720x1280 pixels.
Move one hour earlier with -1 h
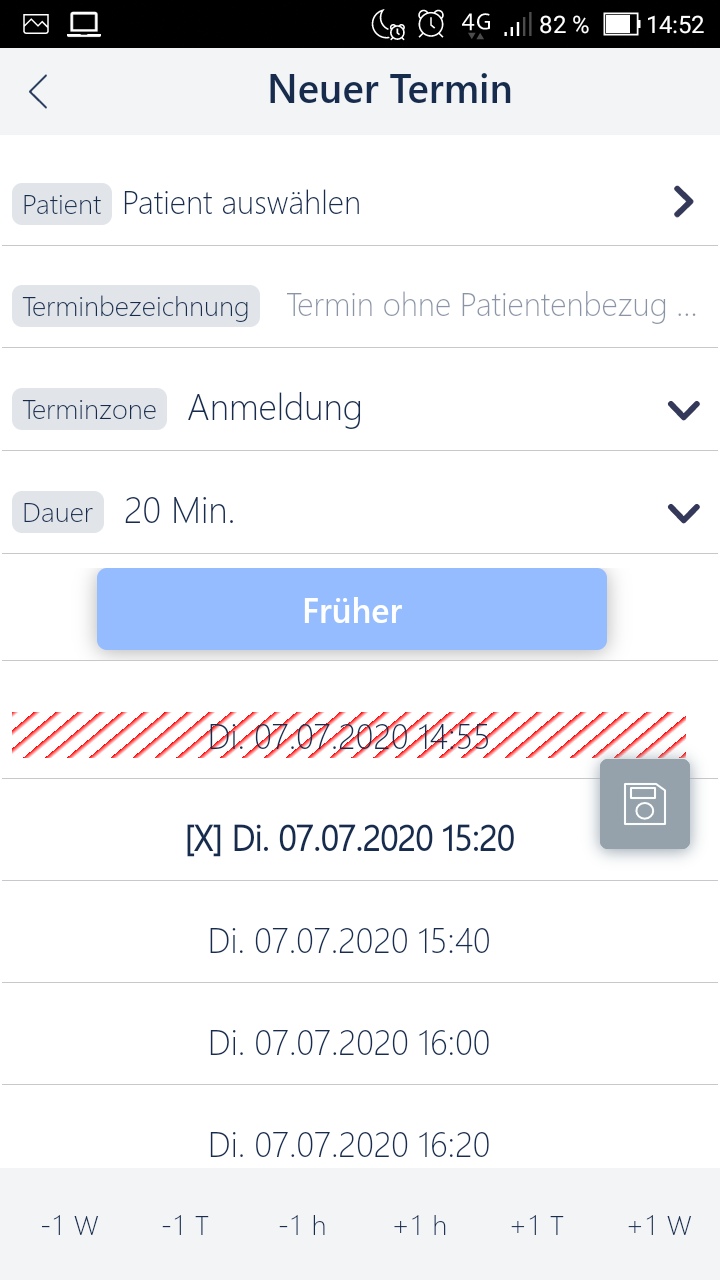coord(302,1225)
